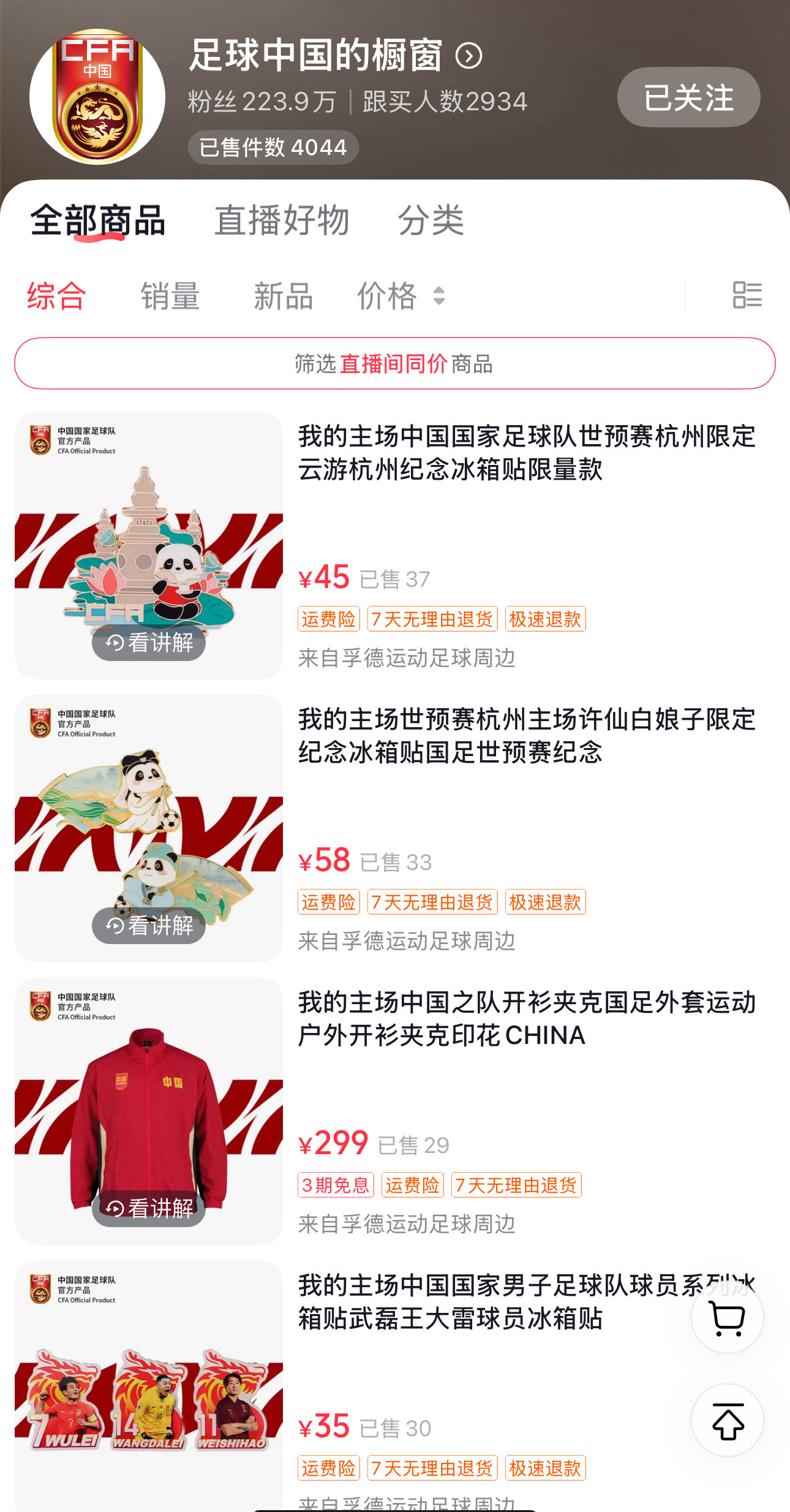Sort products by 新品

coord(283,297)
